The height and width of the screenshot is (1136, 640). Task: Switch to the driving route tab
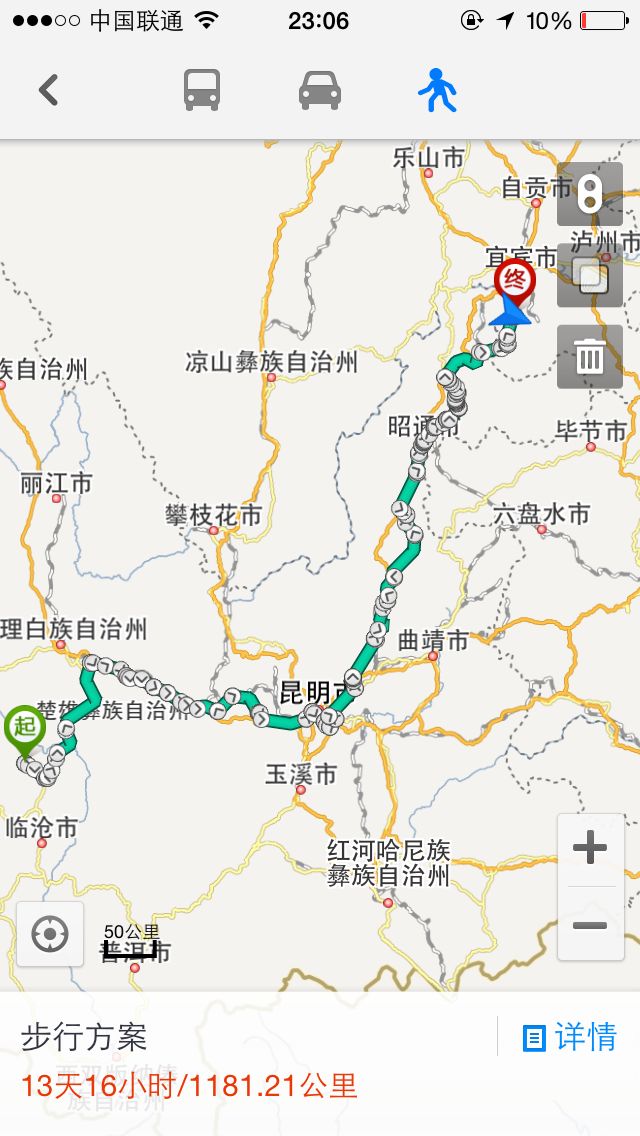320,91
